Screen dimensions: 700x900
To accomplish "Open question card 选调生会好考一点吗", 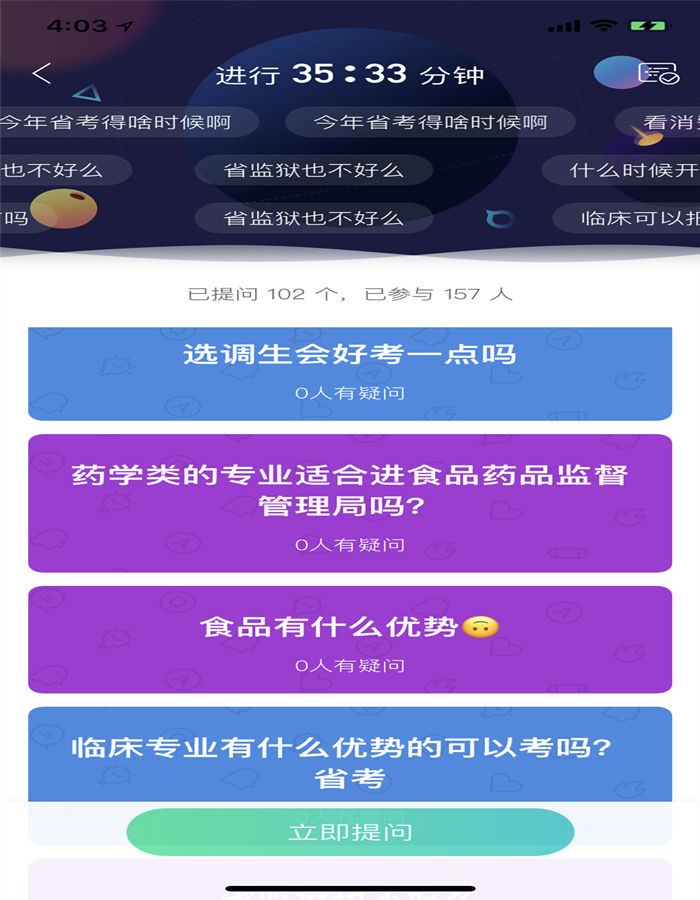I will point(350,371).
